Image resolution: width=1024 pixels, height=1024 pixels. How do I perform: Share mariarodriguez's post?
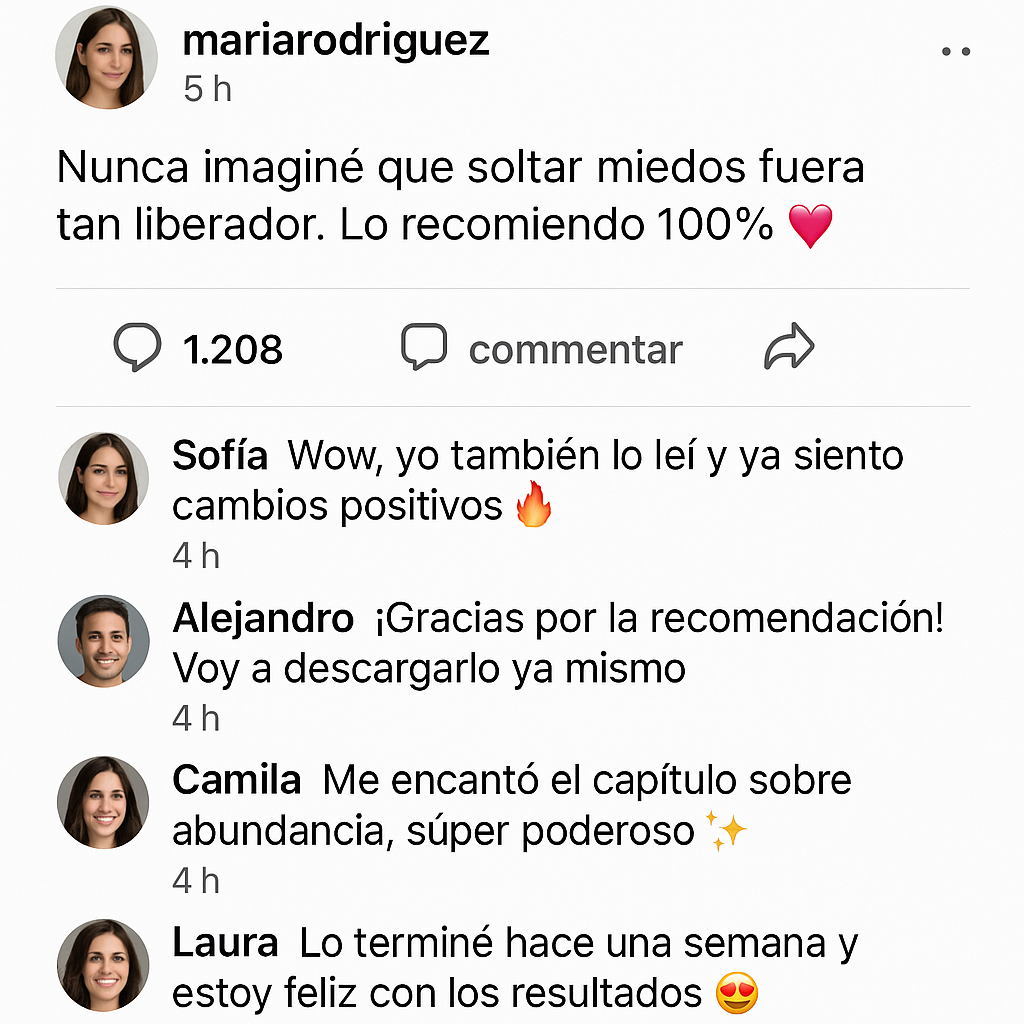[x=789, y=348]
